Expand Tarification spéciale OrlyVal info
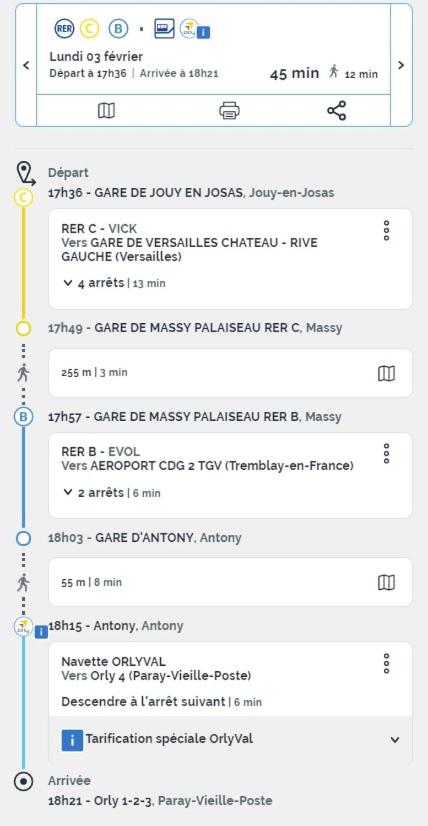 click(x=230, y=740)
